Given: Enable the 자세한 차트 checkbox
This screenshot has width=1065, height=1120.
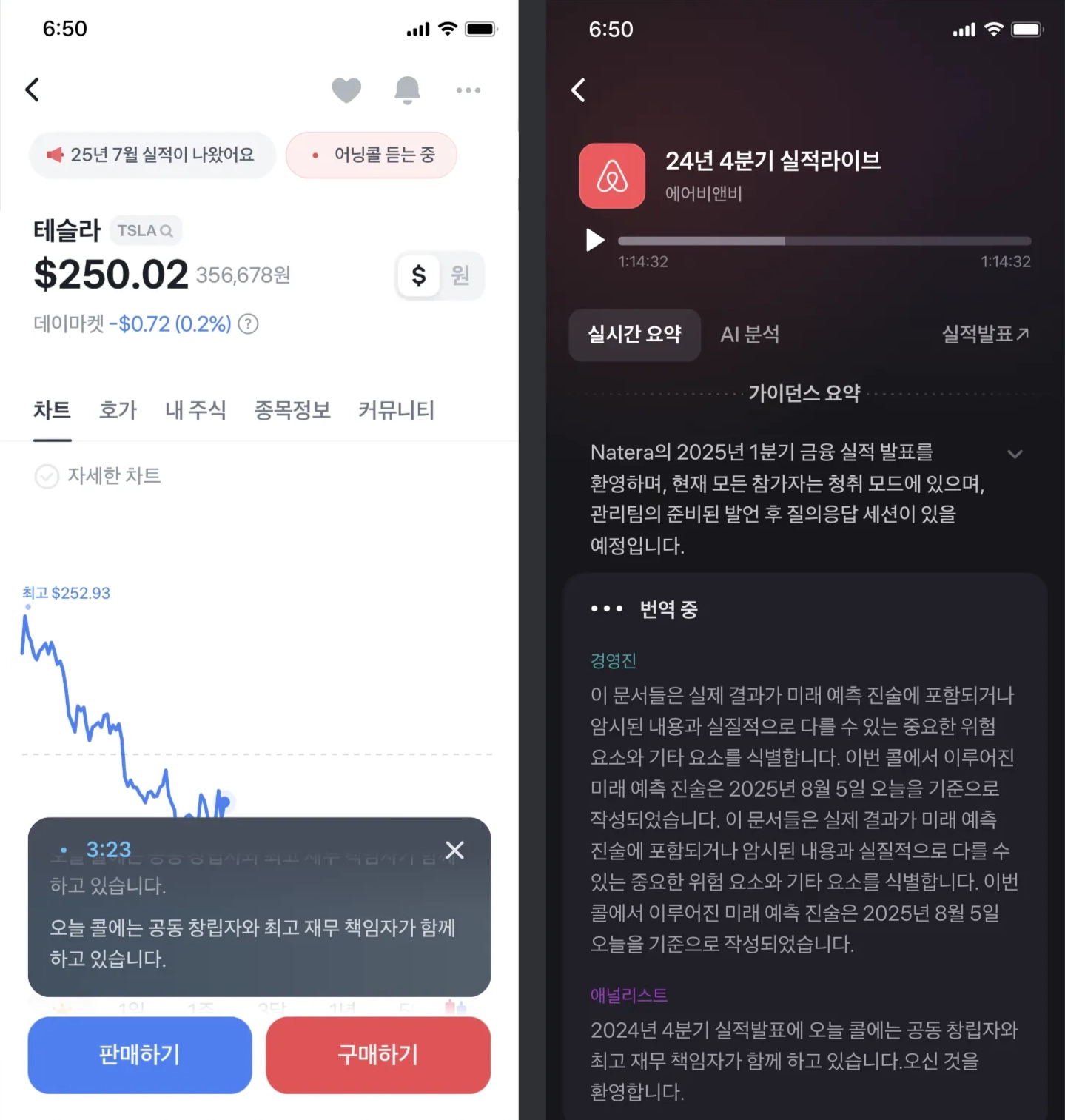Looking at the screenshot, I should 47,476.
